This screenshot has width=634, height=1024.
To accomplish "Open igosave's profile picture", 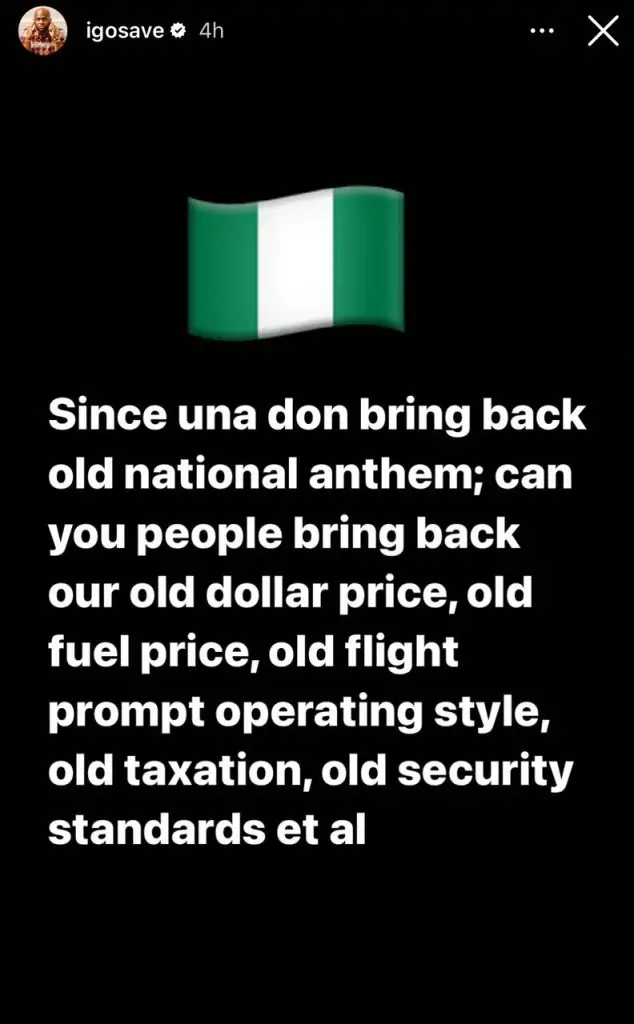I will (x=43, y=31).
